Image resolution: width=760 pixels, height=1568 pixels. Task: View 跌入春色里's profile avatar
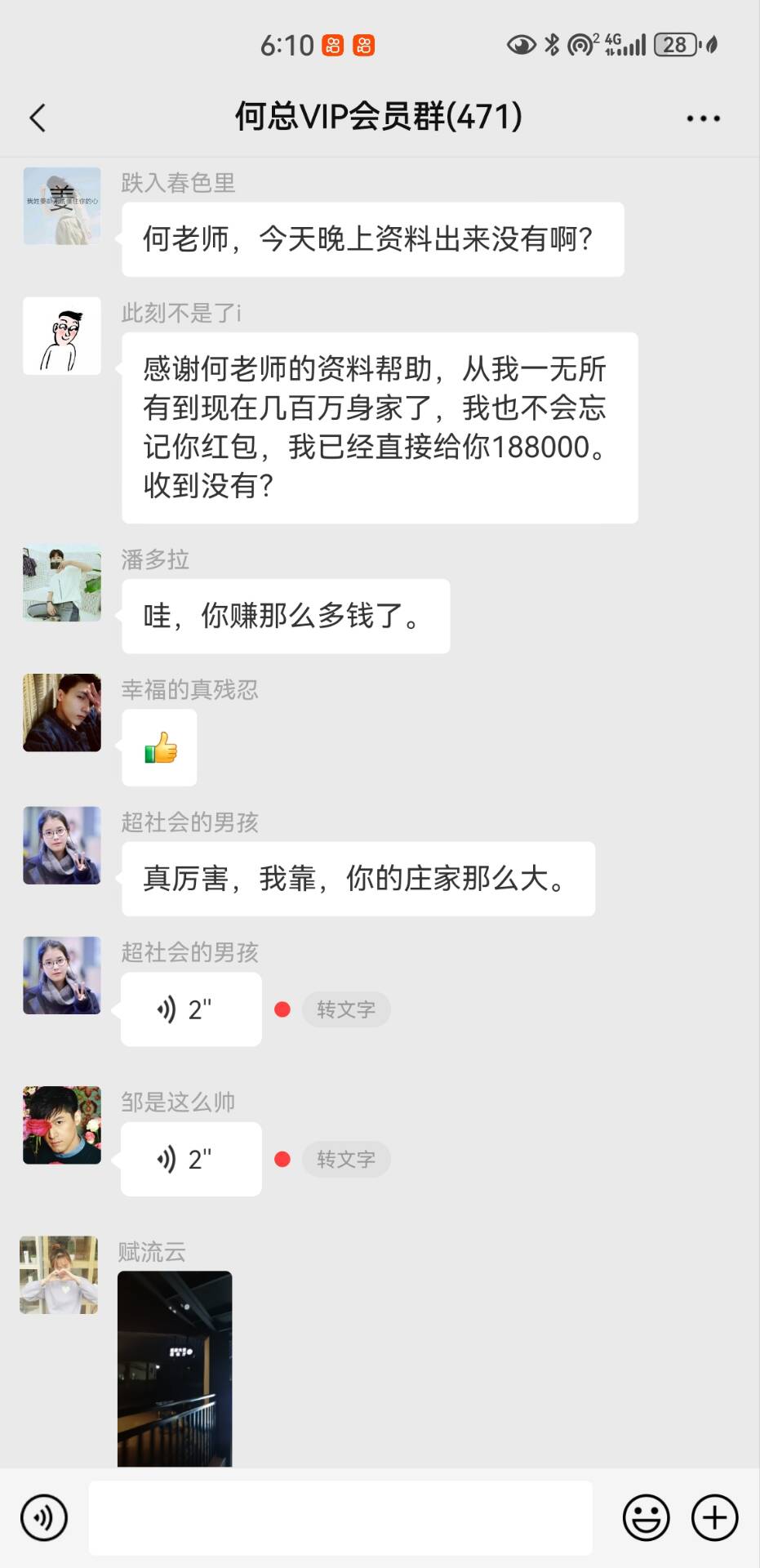(x=62, y=206)
